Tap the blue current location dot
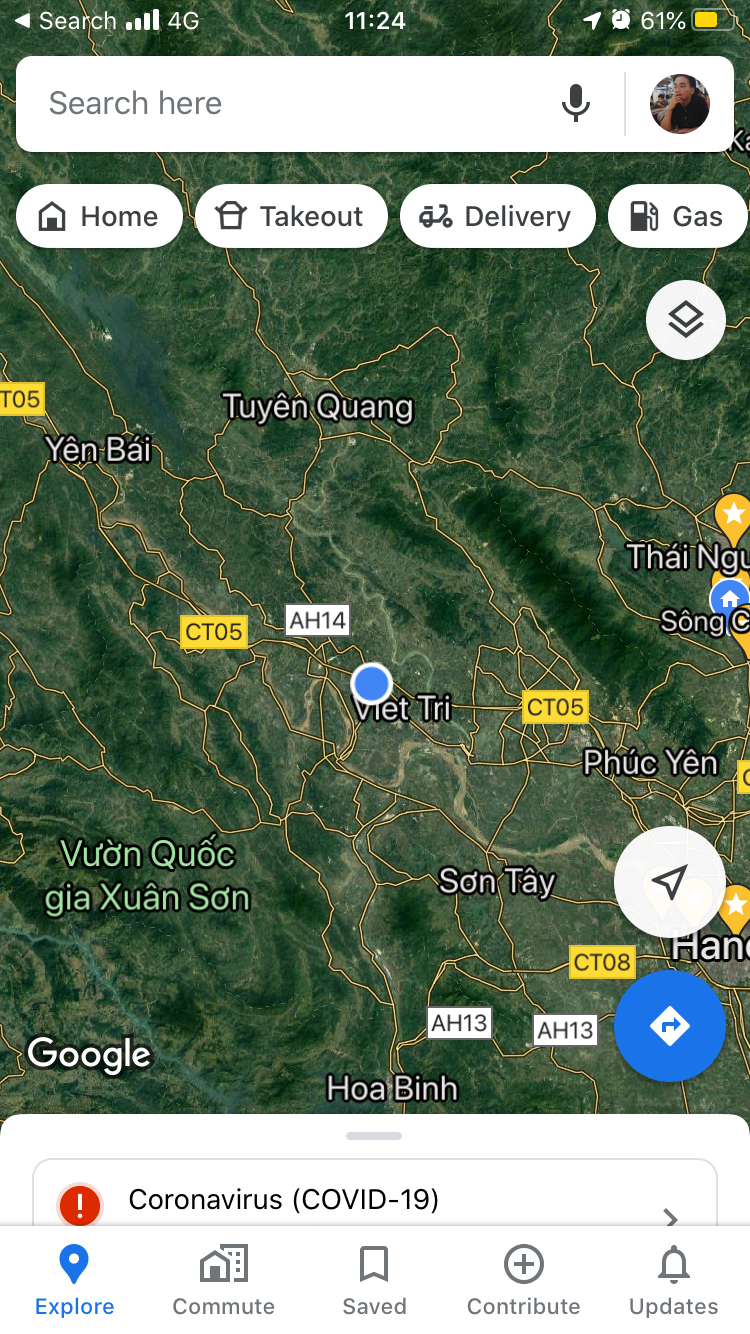This screenshot has width=750, height=1334. [x=372, y=684]
